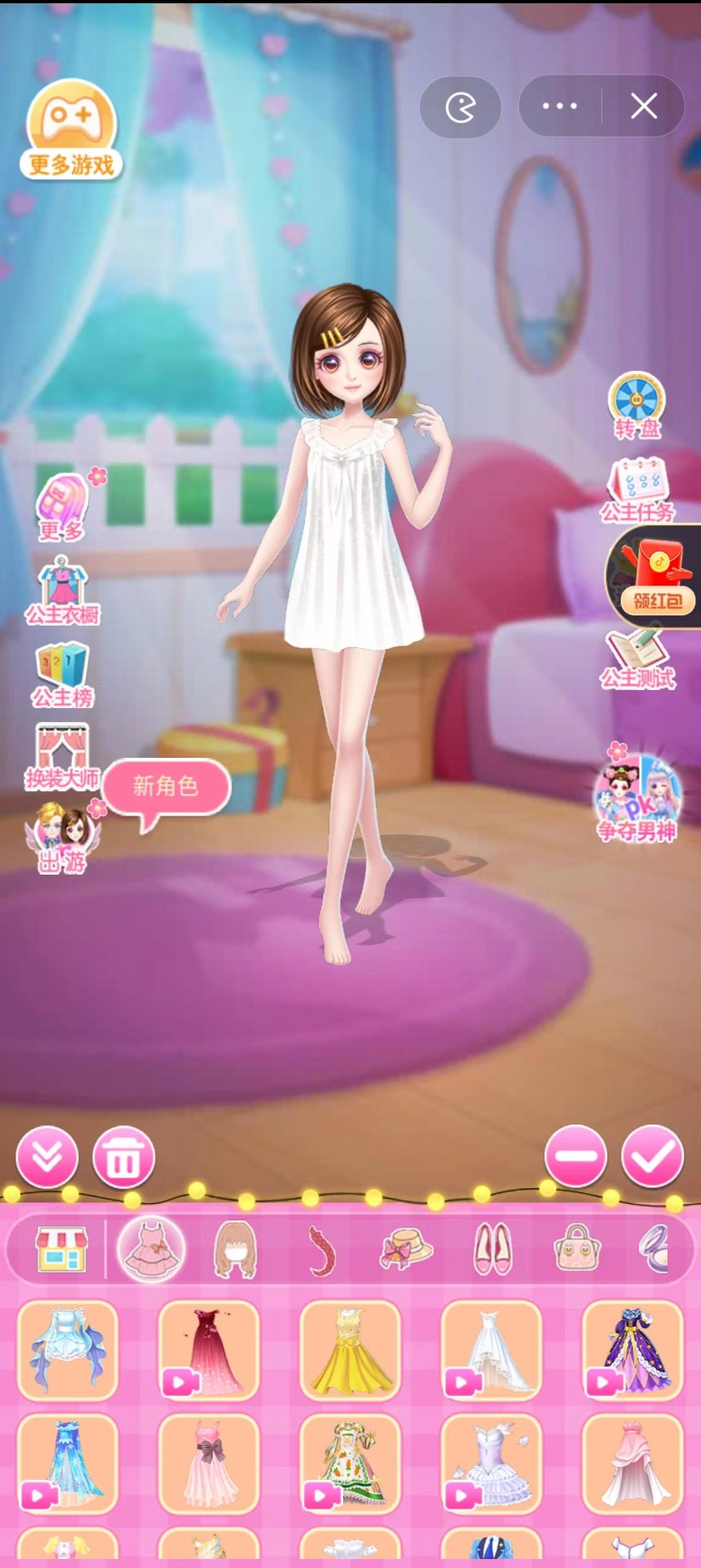The image size is (701, 1568).
Task: Open 公主任务 princess tasks
Action: 637,490
